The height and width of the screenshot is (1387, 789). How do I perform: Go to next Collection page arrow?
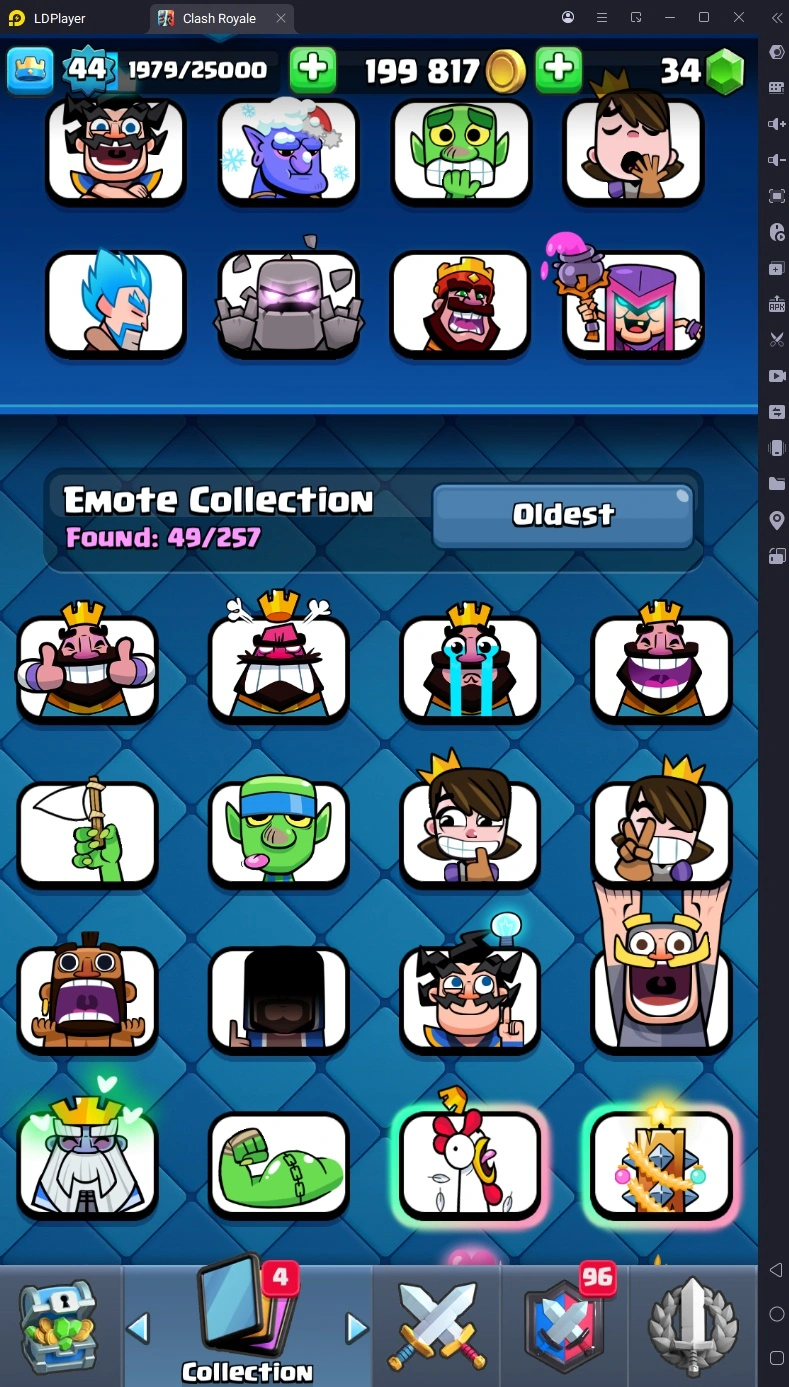coord(356,1328)
